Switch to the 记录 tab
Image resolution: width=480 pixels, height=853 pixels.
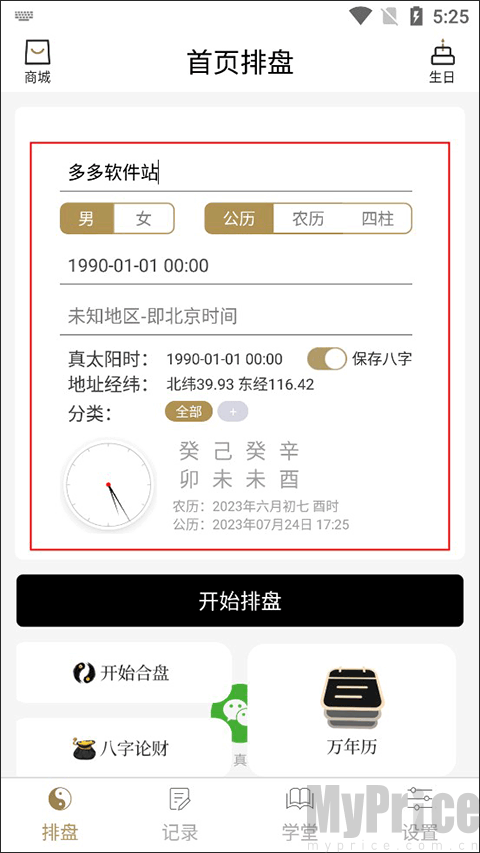180,813
